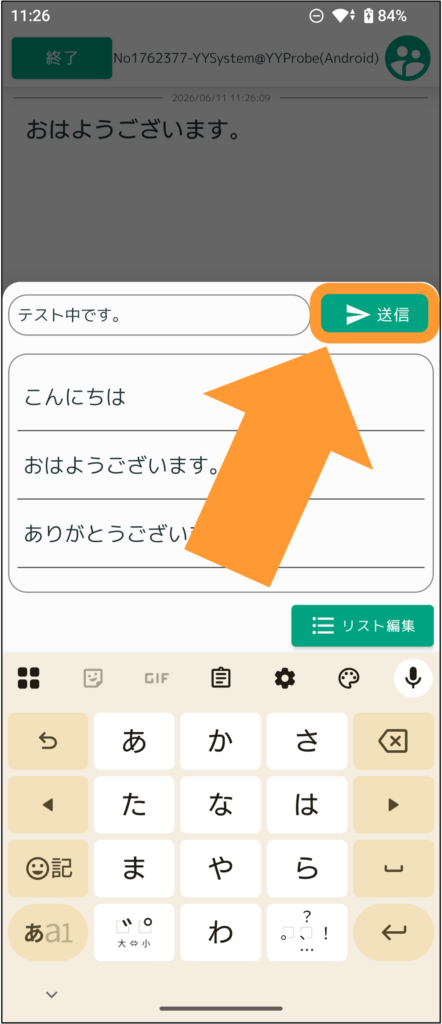Hide the keyboard with the down chevron
The image size is (442, 1024).
point(52,995)
